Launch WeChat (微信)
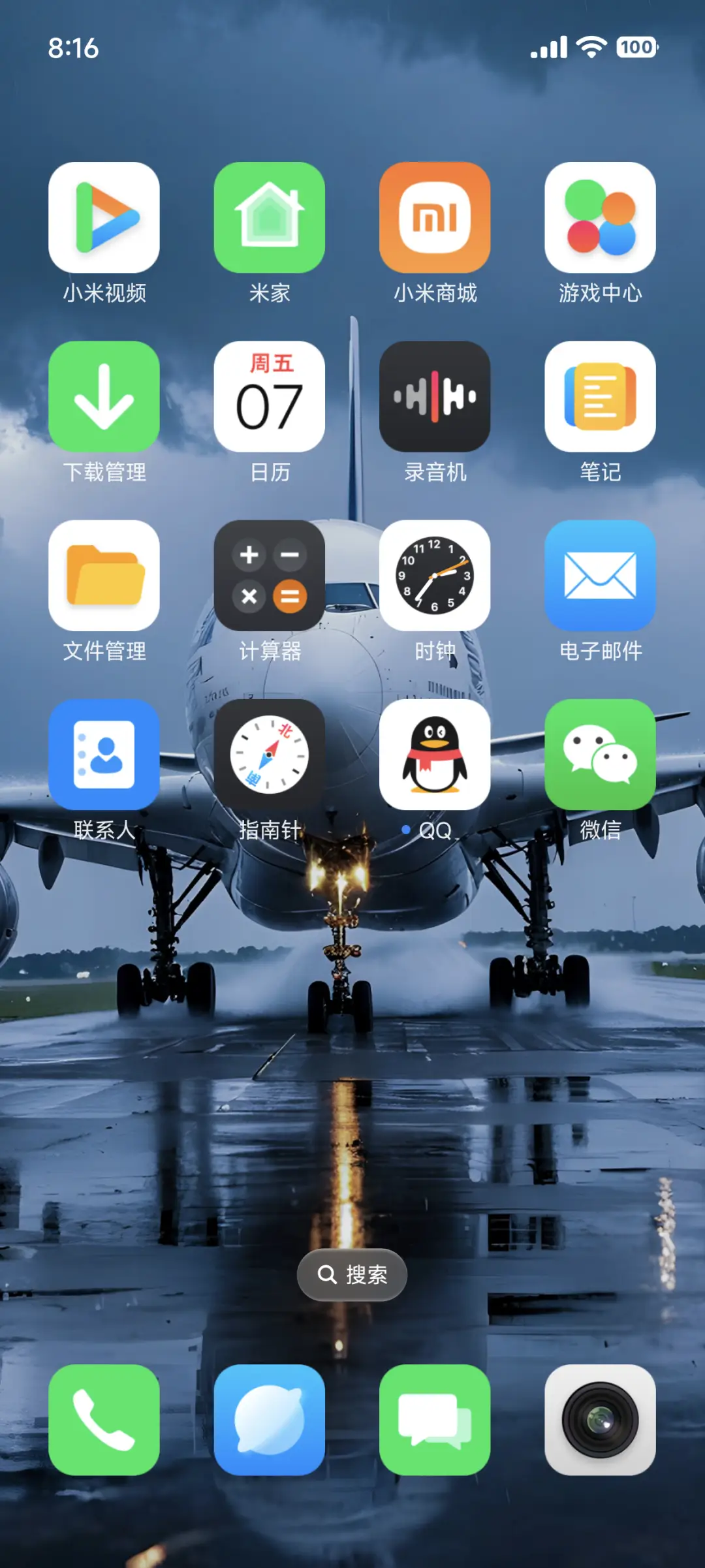Screen dimensions: 705x1568 coord(601,755)
